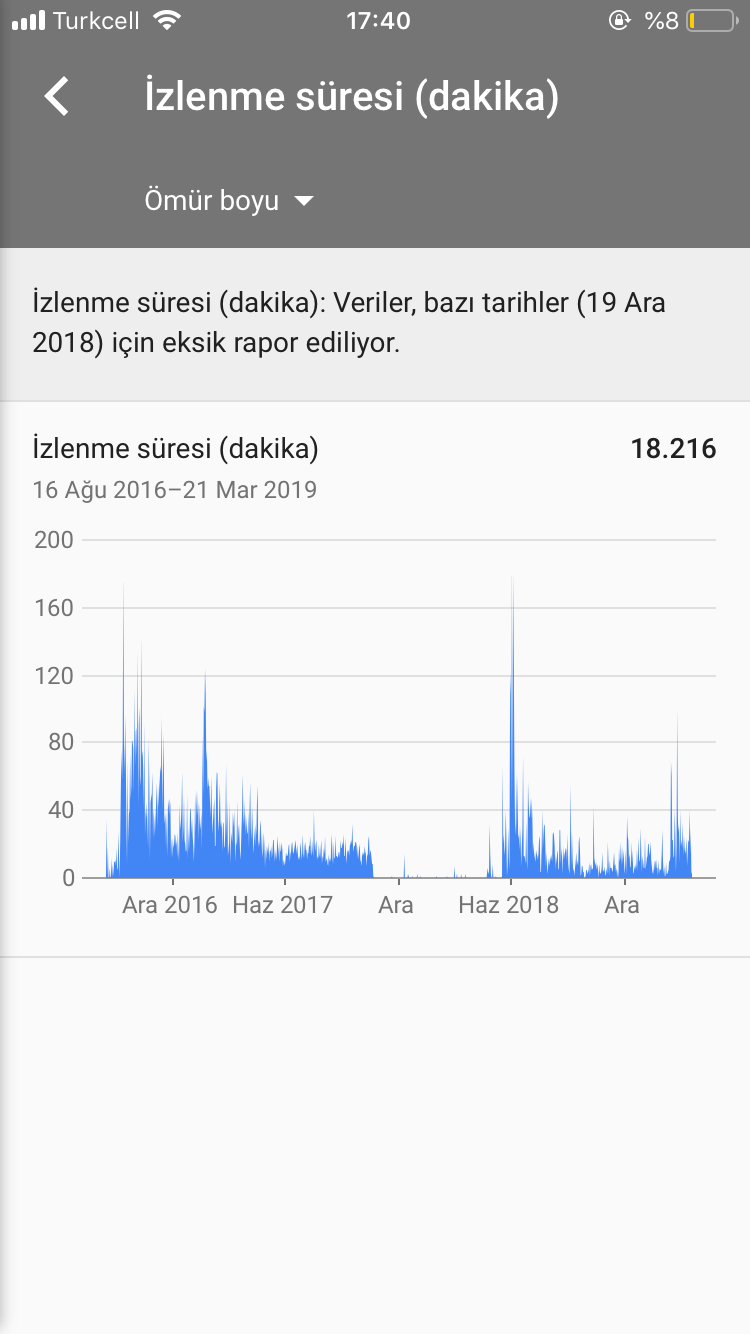Go back using the back arrow
Viewport: 750px width, 1334px height.
click(x=57, y=97)
